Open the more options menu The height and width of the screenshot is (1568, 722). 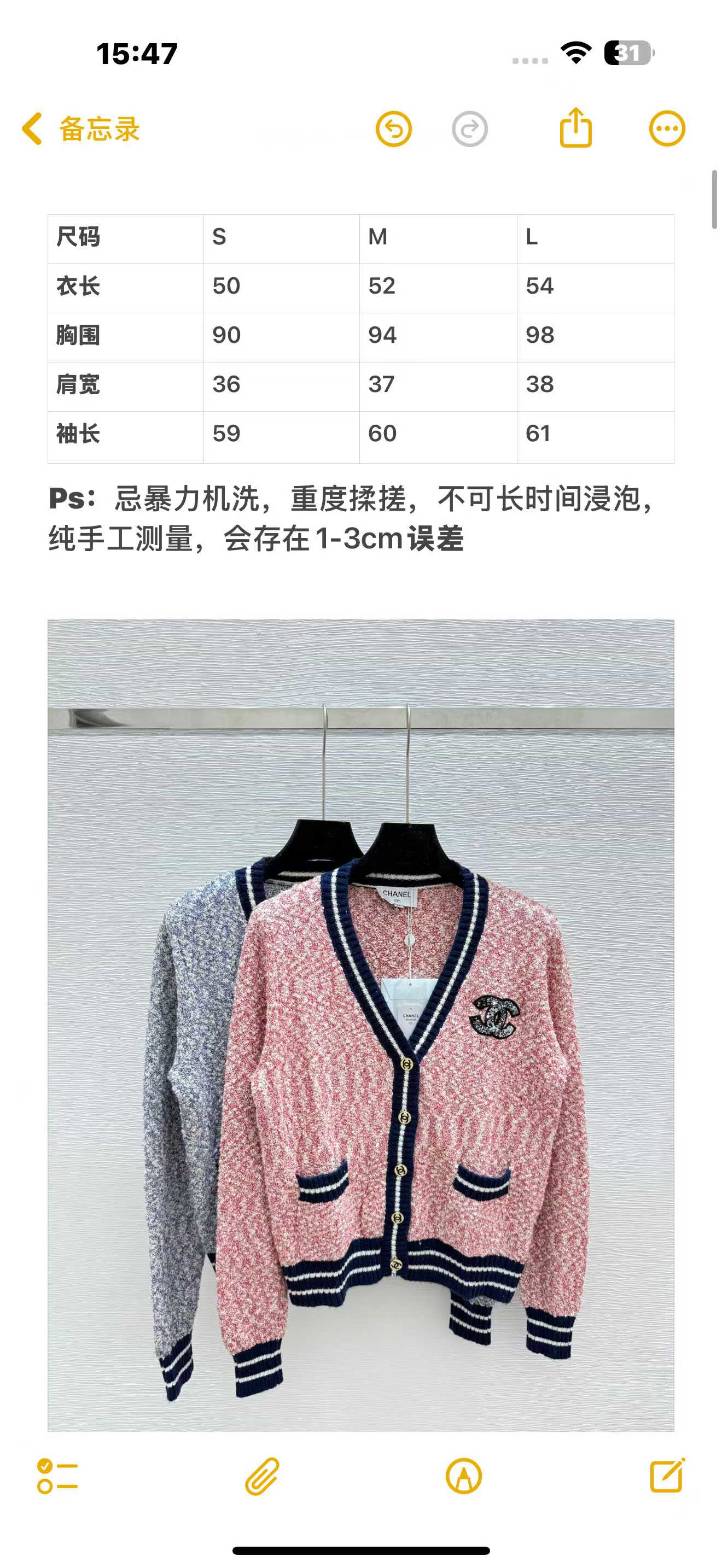coord(667,129)
